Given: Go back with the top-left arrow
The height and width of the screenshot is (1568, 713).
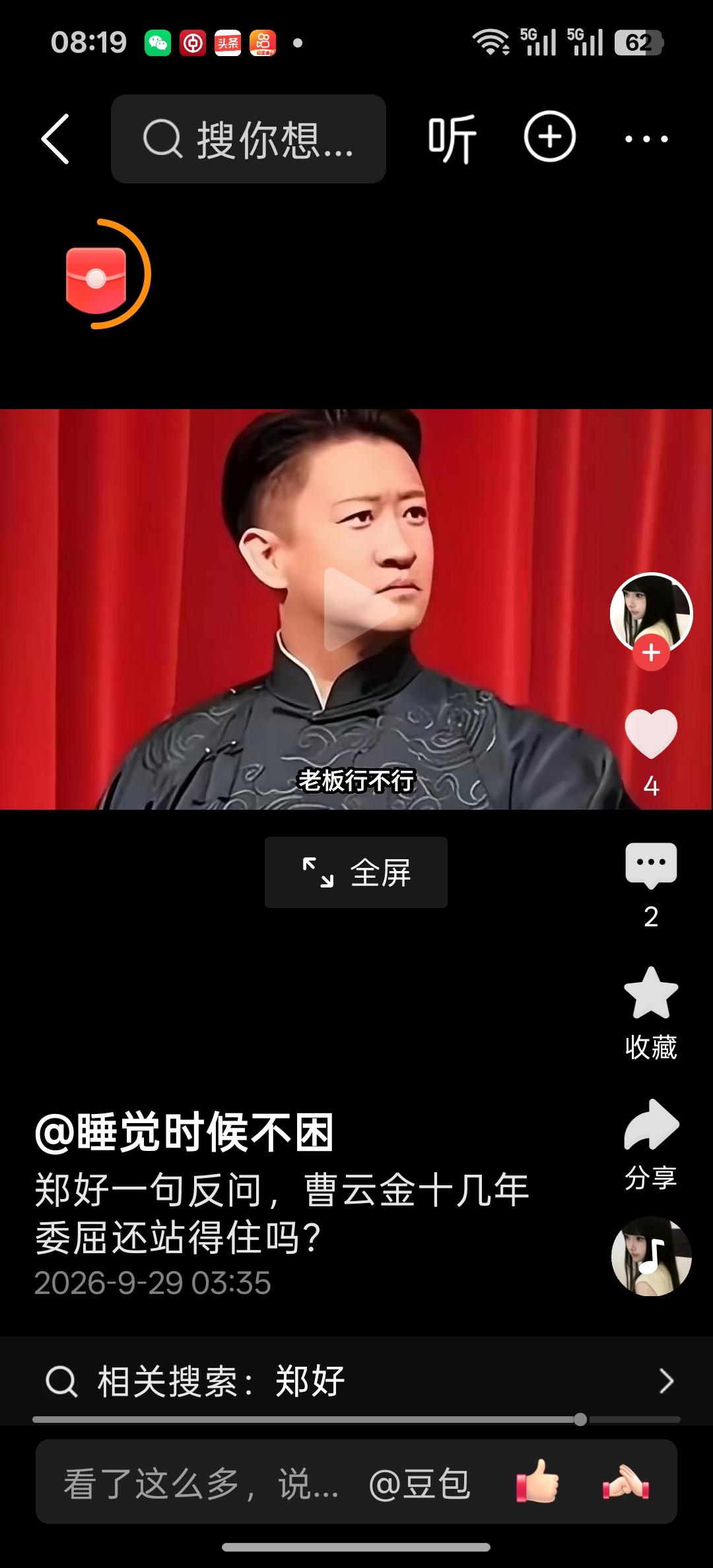Looking at the screenshot, I should point(55,139).
